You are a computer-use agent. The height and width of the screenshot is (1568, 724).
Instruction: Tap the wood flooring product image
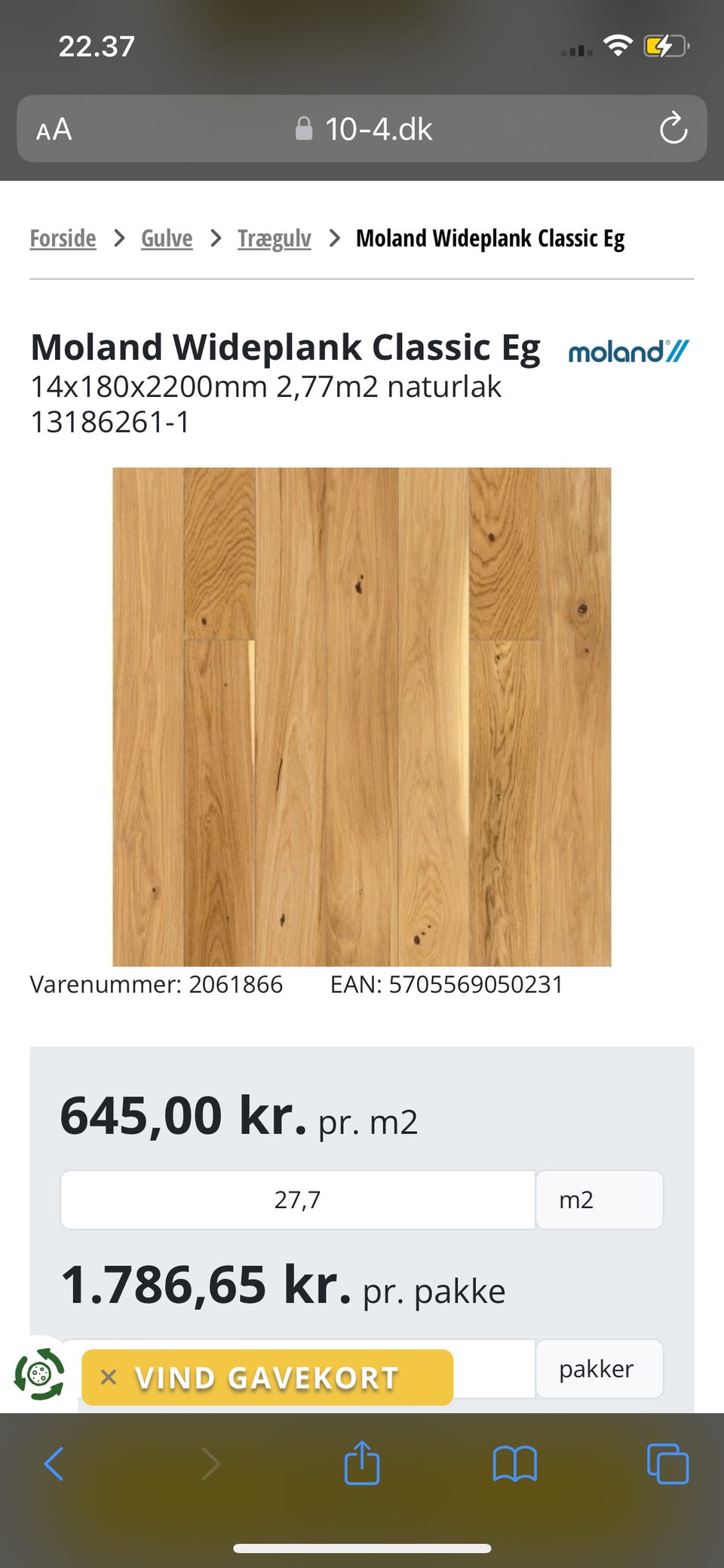click(361, 716)
